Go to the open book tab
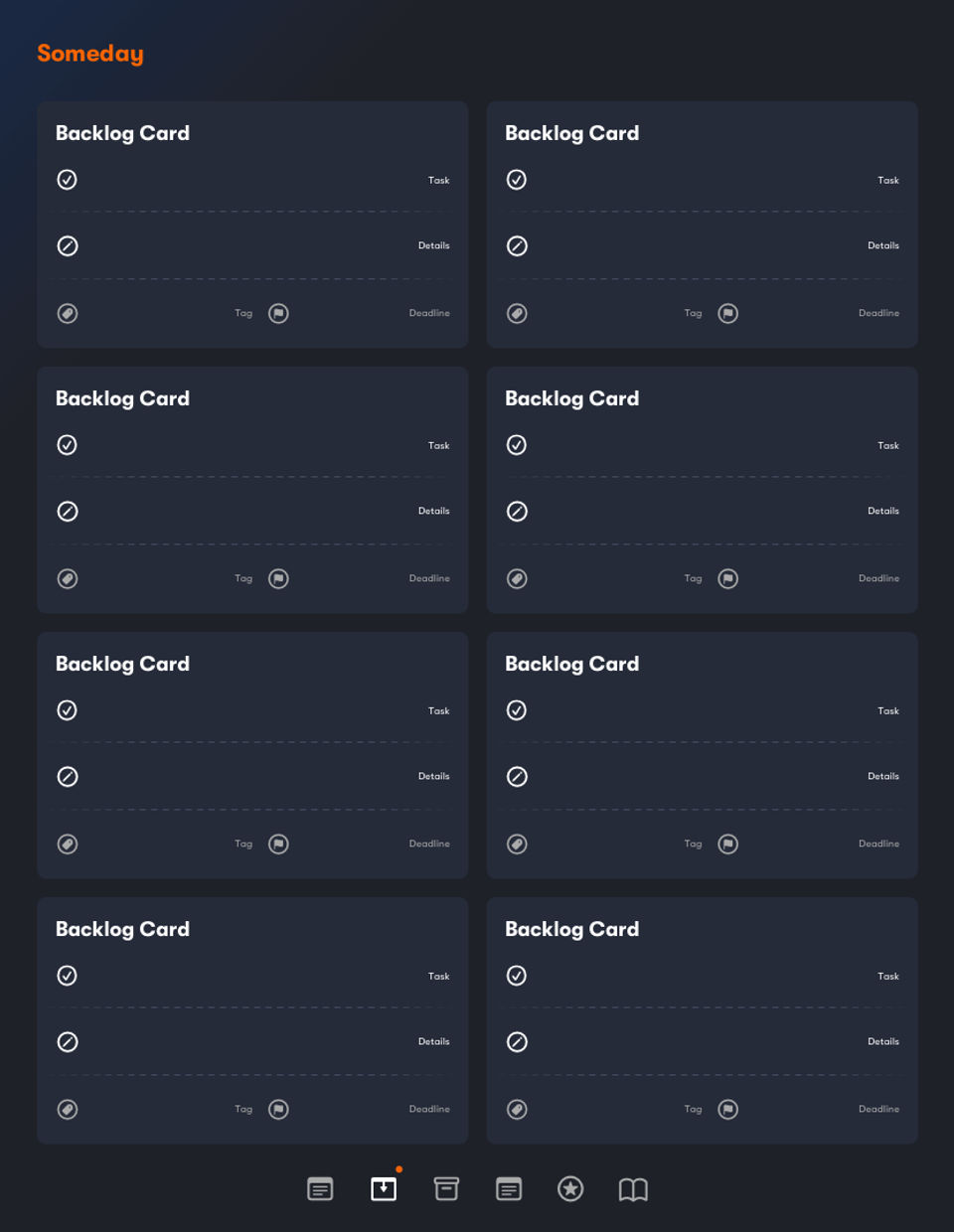 [633, 1189]
